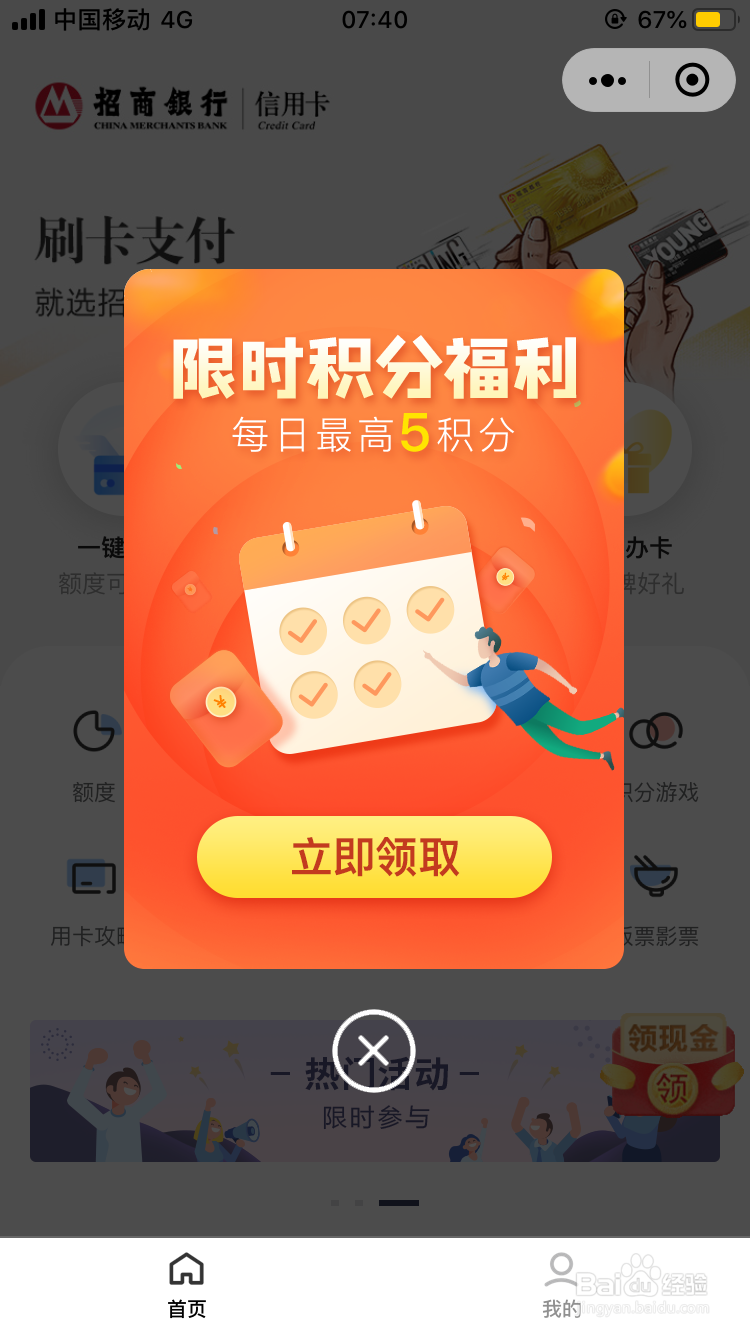The image size is (750, 1334).
Task: Click the calendar illustration in the popup
Action: tap(360, 630)
